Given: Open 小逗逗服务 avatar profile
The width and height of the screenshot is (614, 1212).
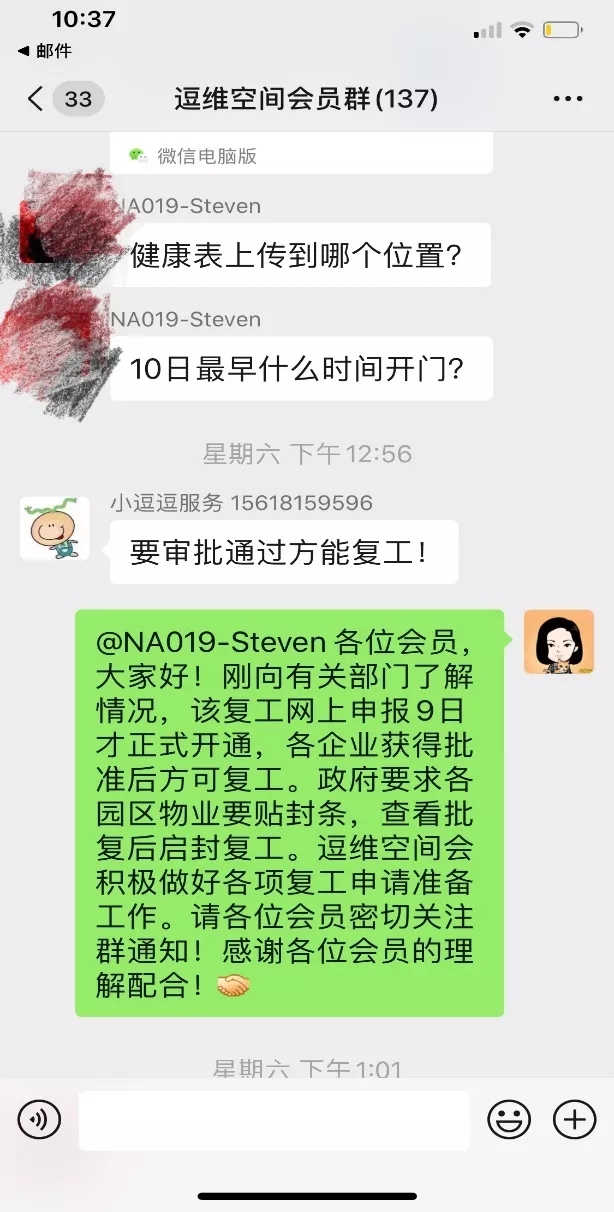Looking at the screenshot, I should click(x=55, y=529).
